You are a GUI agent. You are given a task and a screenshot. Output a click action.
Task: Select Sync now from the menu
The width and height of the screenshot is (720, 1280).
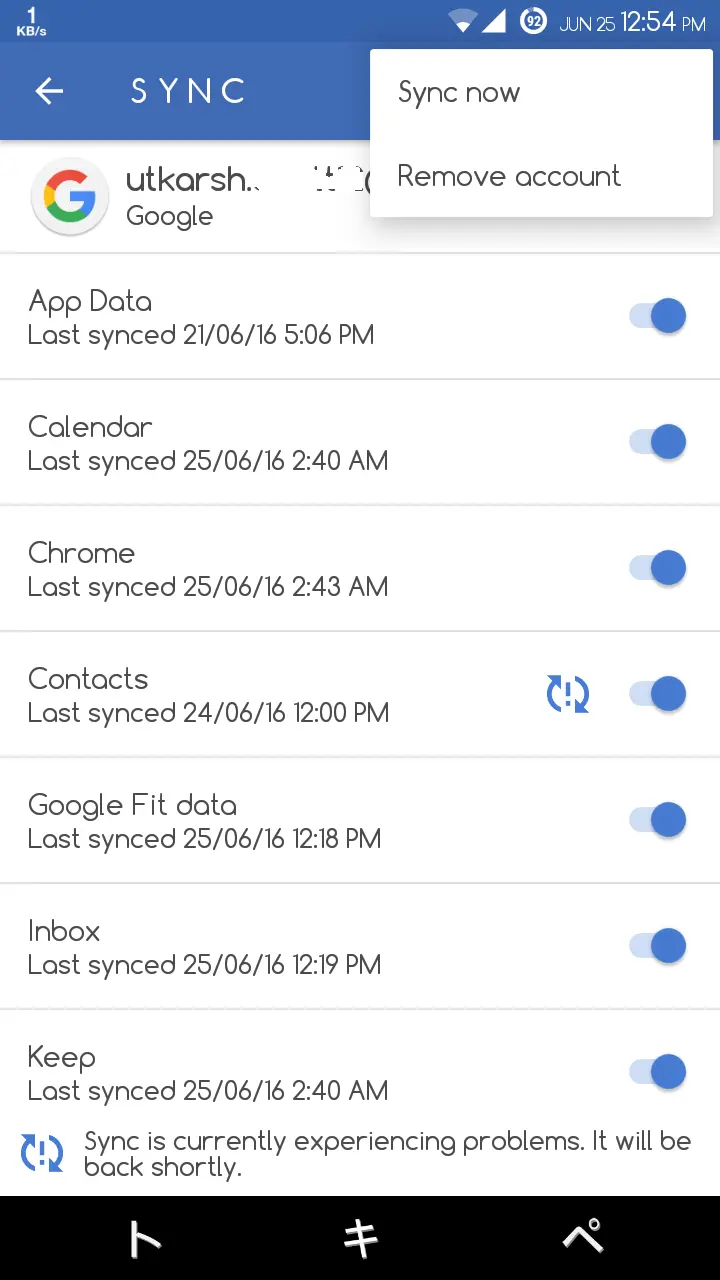[459, 92]
